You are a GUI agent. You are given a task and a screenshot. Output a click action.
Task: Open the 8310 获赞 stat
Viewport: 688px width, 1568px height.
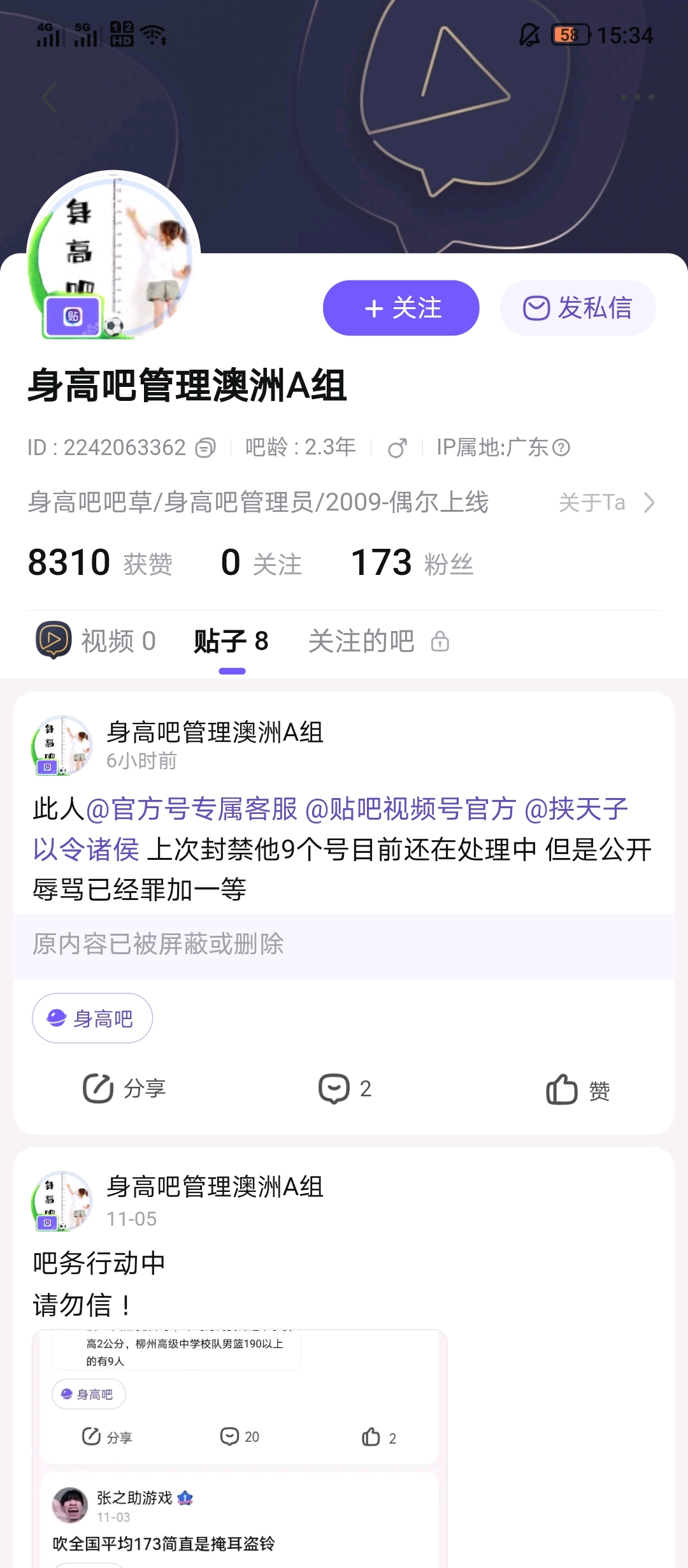coord(100,563)
